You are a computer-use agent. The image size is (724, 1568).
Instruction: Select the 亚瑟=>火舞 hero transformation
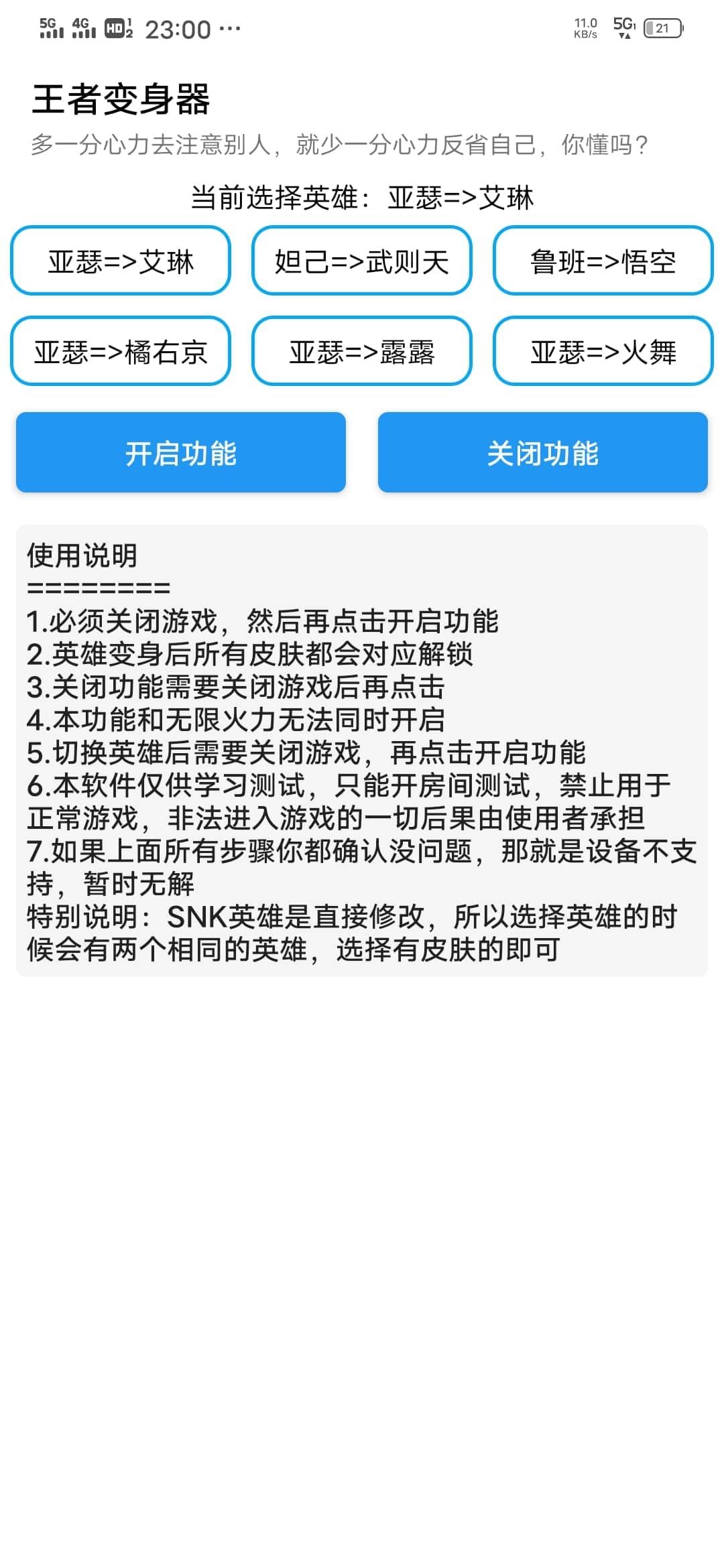coord(603,350)
